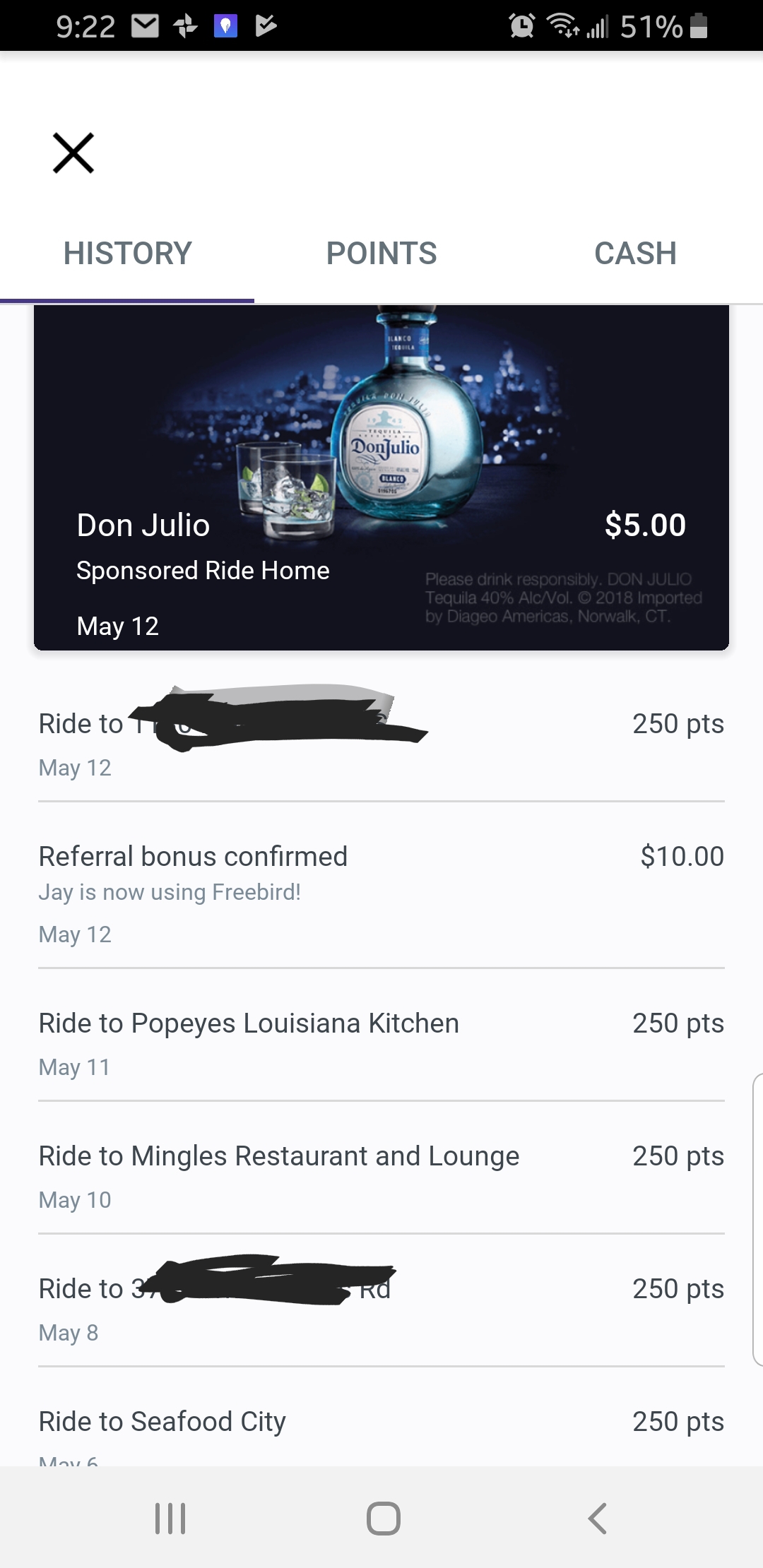Tap the checkmark notification icon
The image size is (763, 1568).
[267, 27]
